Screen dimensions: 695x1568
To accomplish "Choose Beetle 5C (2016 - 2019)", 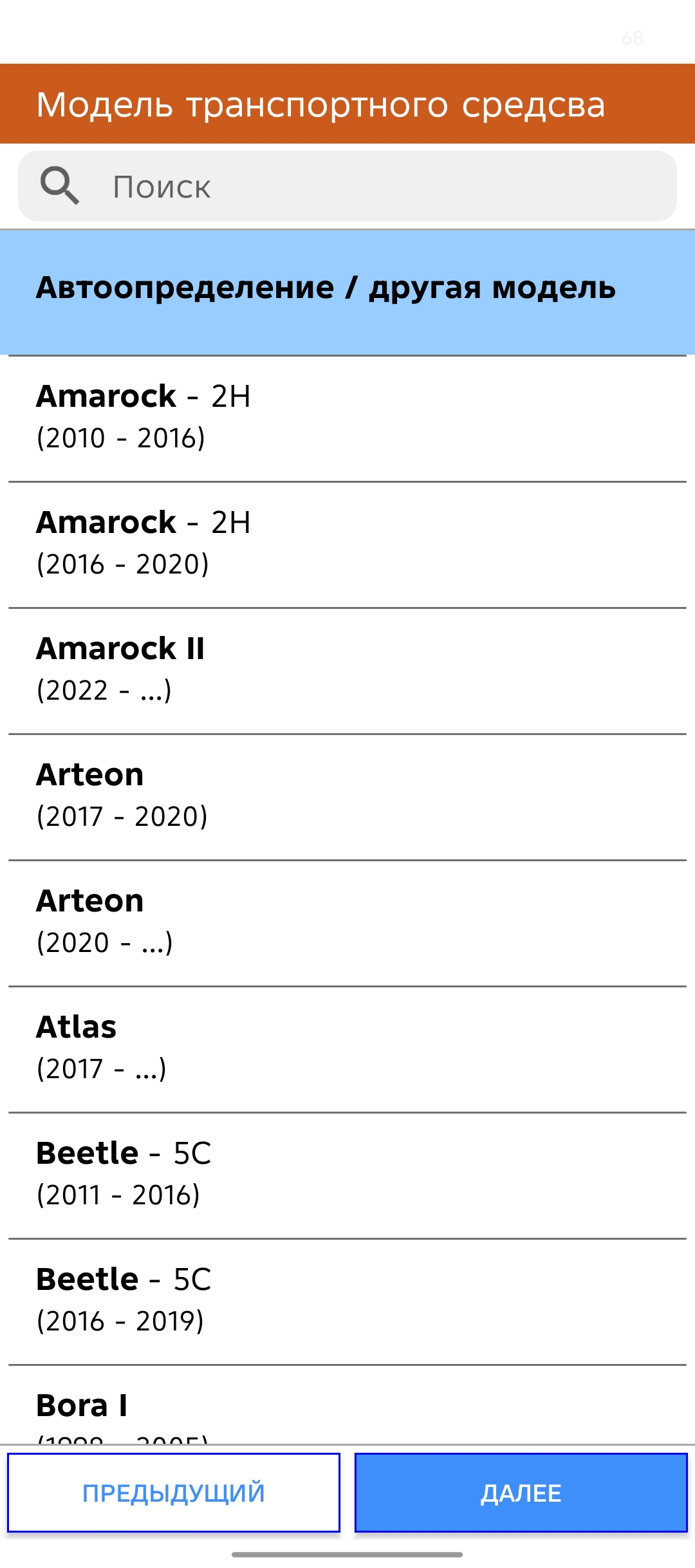I will (347, 1300).
